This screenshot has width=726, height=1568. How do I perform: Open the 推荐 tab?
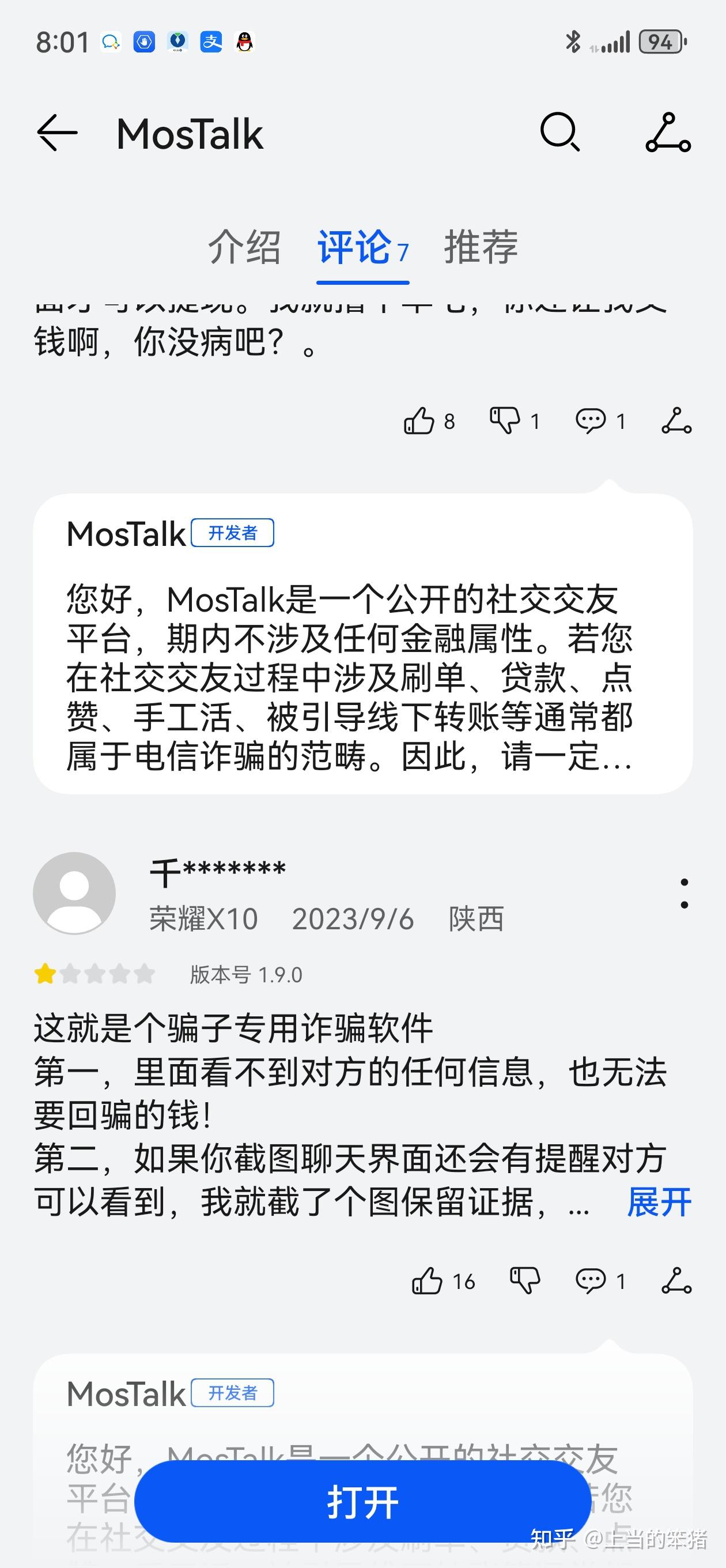pos(480,247)
